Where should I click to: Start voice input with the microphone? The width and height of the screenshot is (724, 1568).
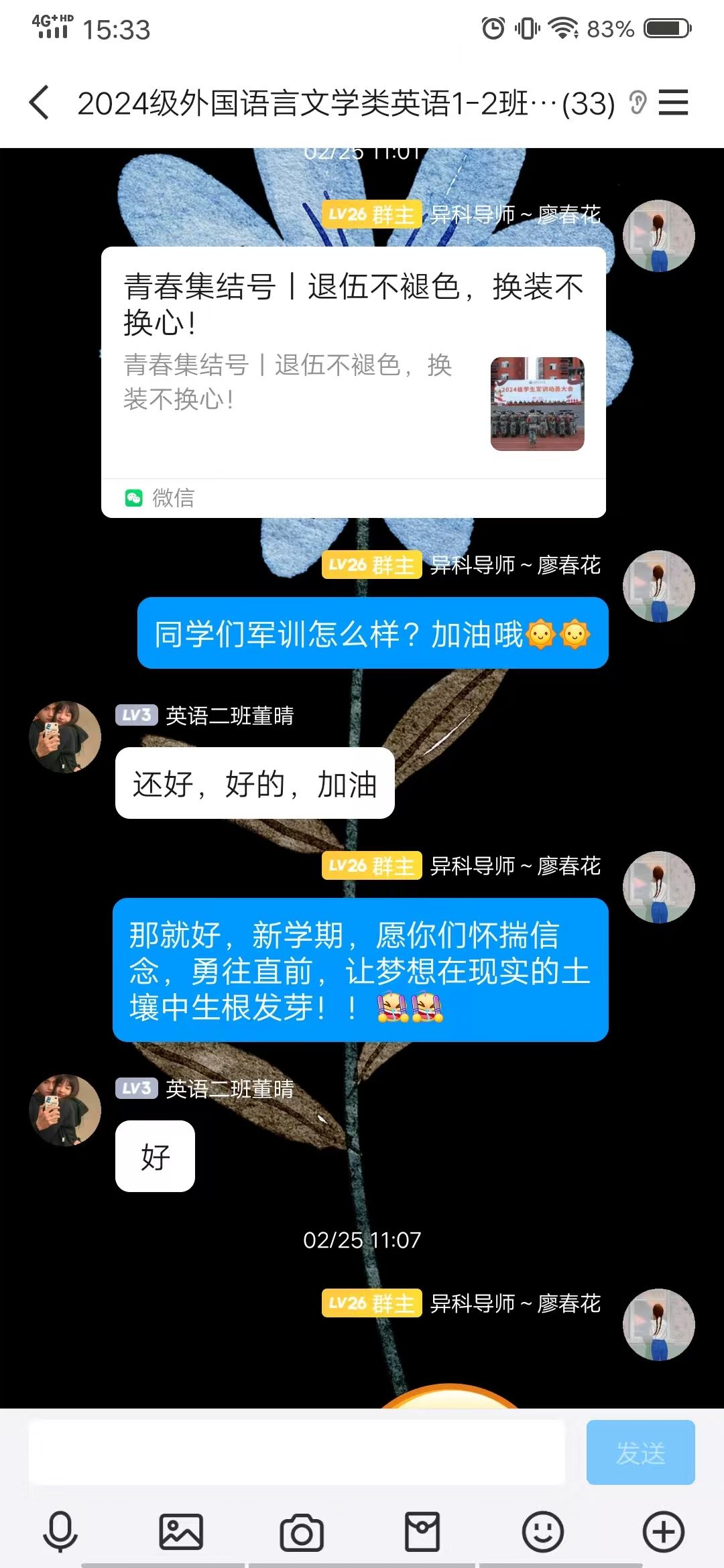pos(60,1532)
